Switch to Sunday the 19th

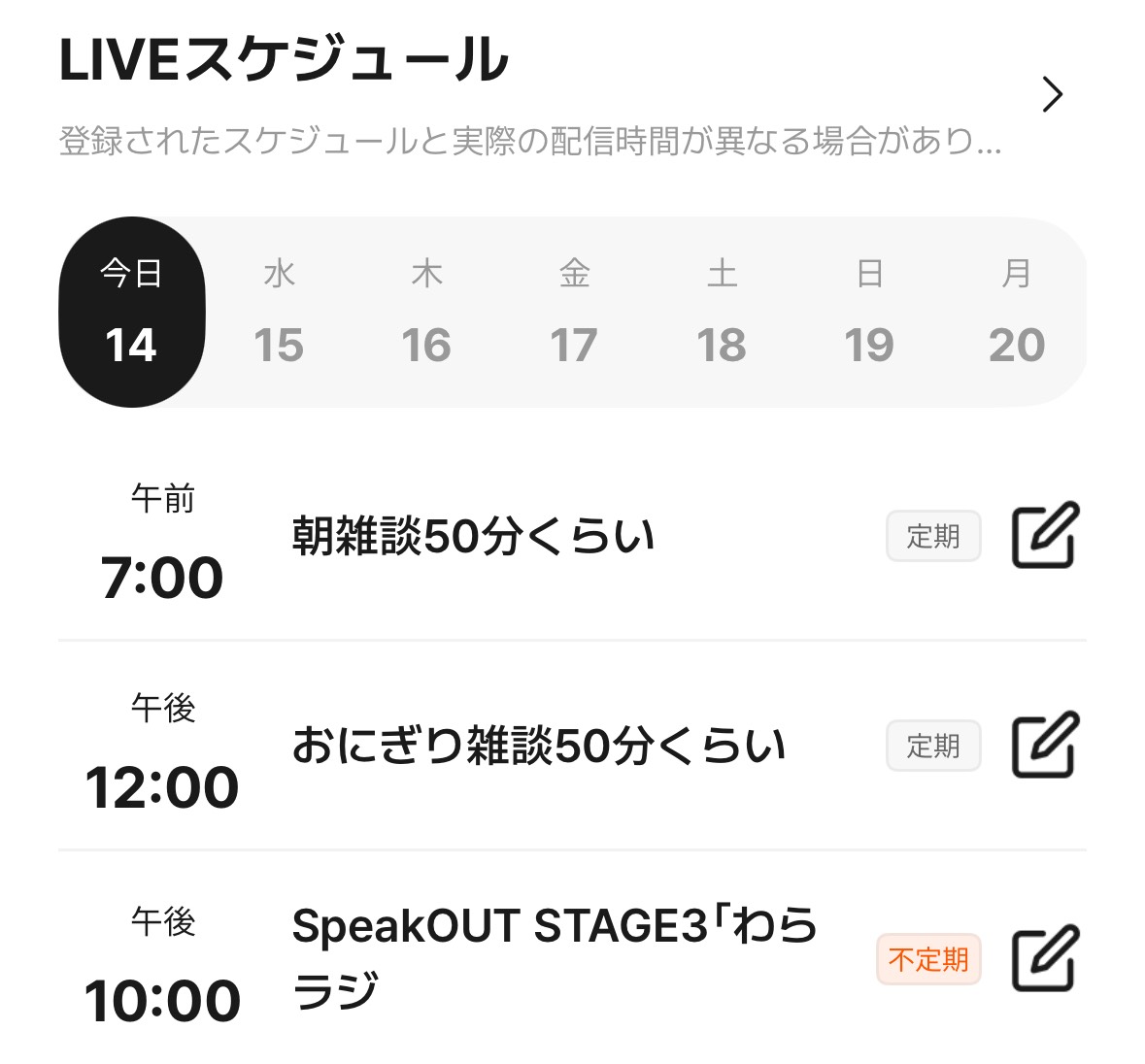coord(869,312)
